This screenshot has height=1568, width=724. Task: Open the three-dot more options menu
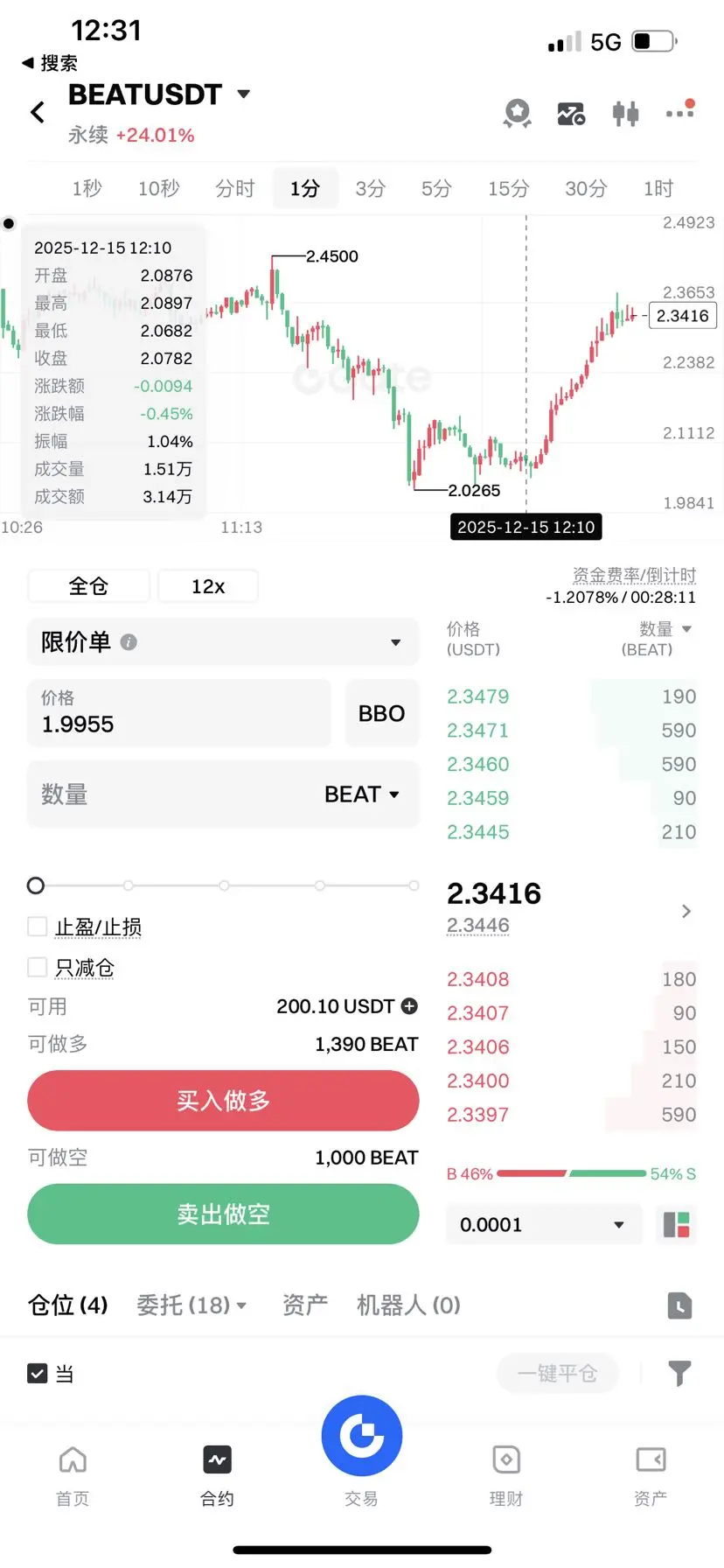point(679,113)
